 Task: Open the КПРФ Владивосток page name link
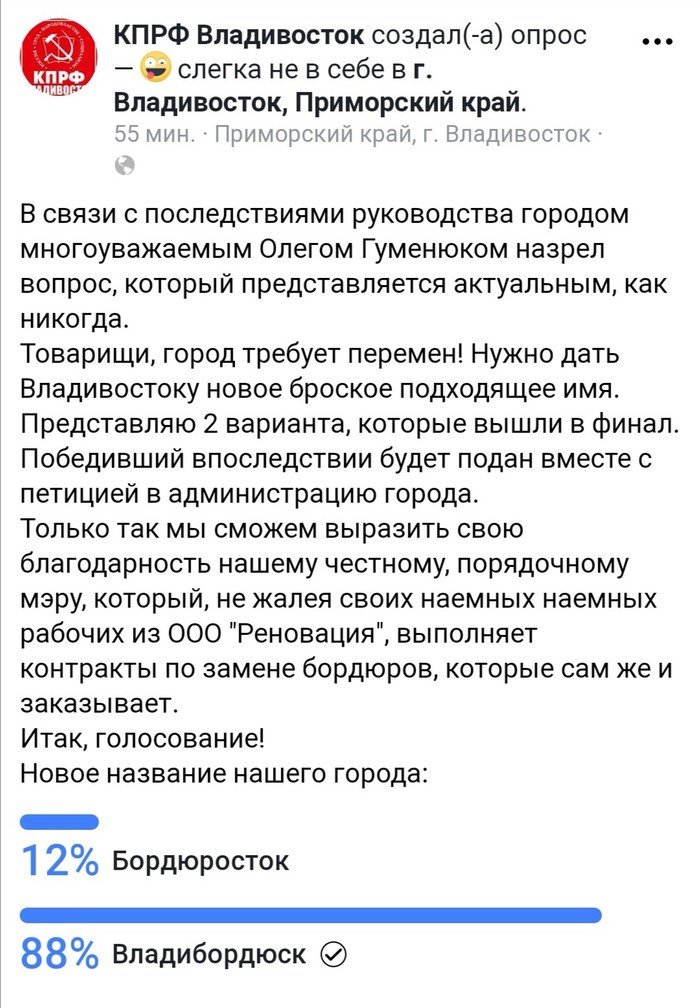(238, 38)
